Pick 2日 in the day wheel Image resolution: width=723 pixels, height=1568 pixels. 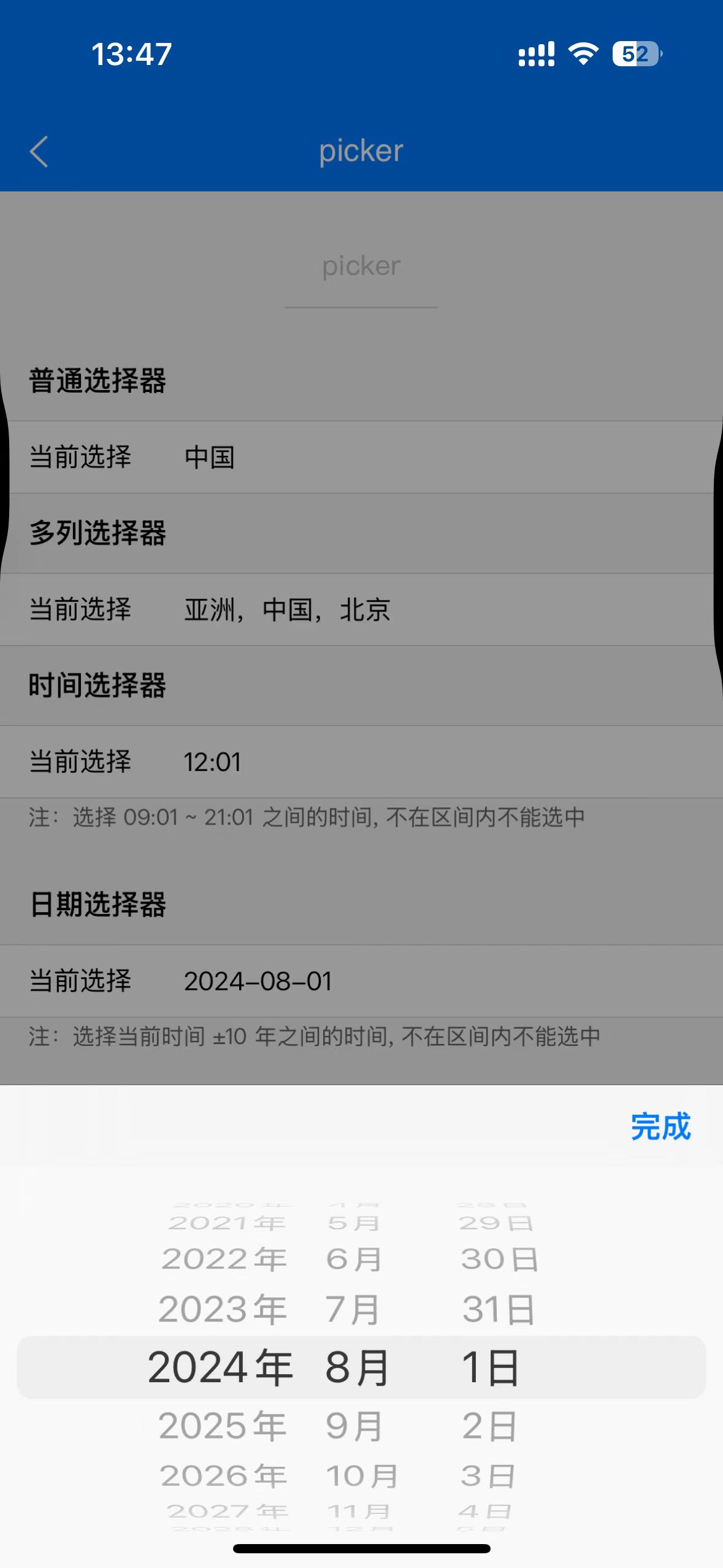pyautogui.click(x=490, y=1426)
